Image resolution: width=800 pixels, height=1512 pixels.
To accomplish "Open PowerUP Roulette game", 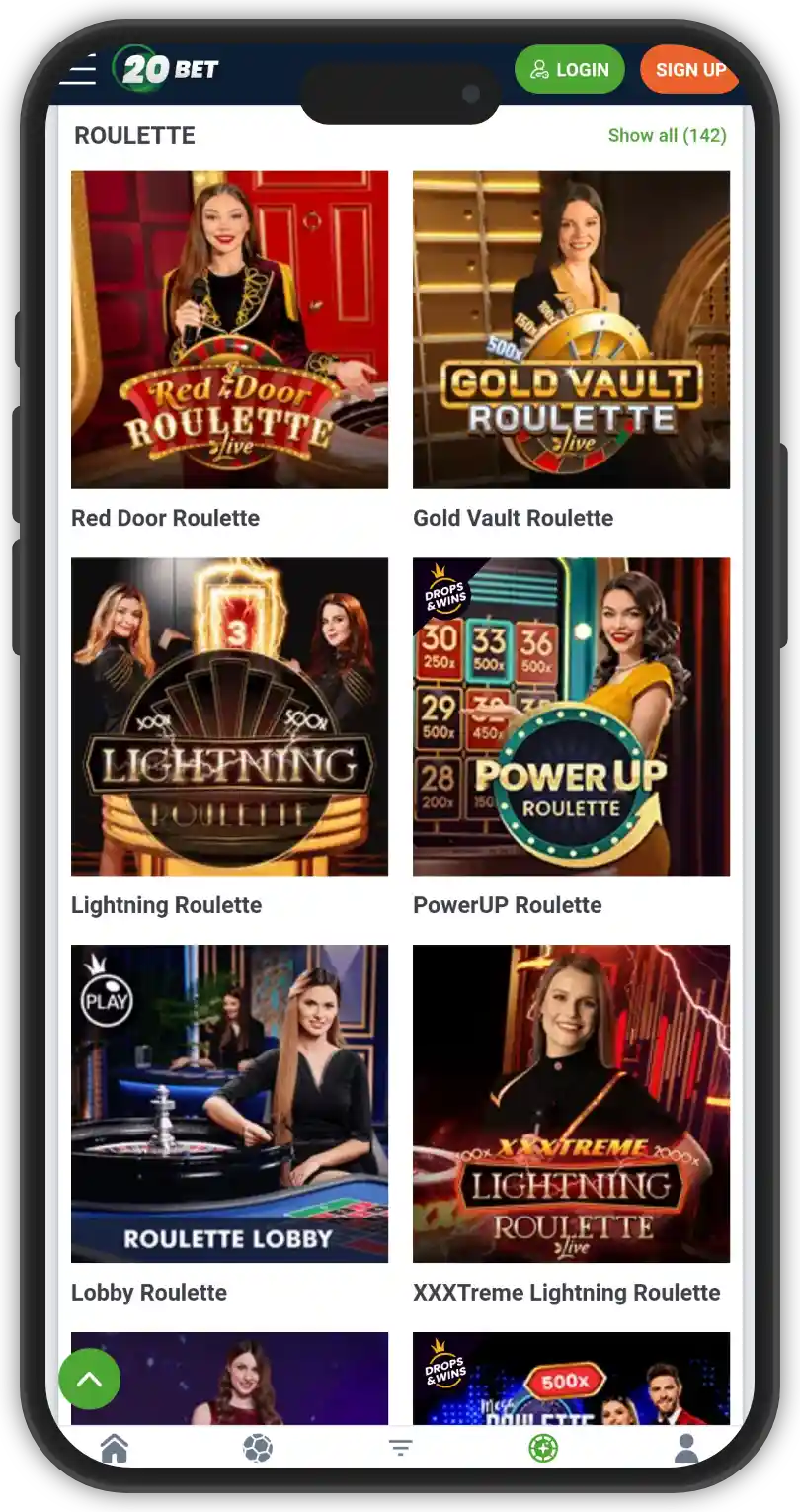I will [x=571, y=716].
